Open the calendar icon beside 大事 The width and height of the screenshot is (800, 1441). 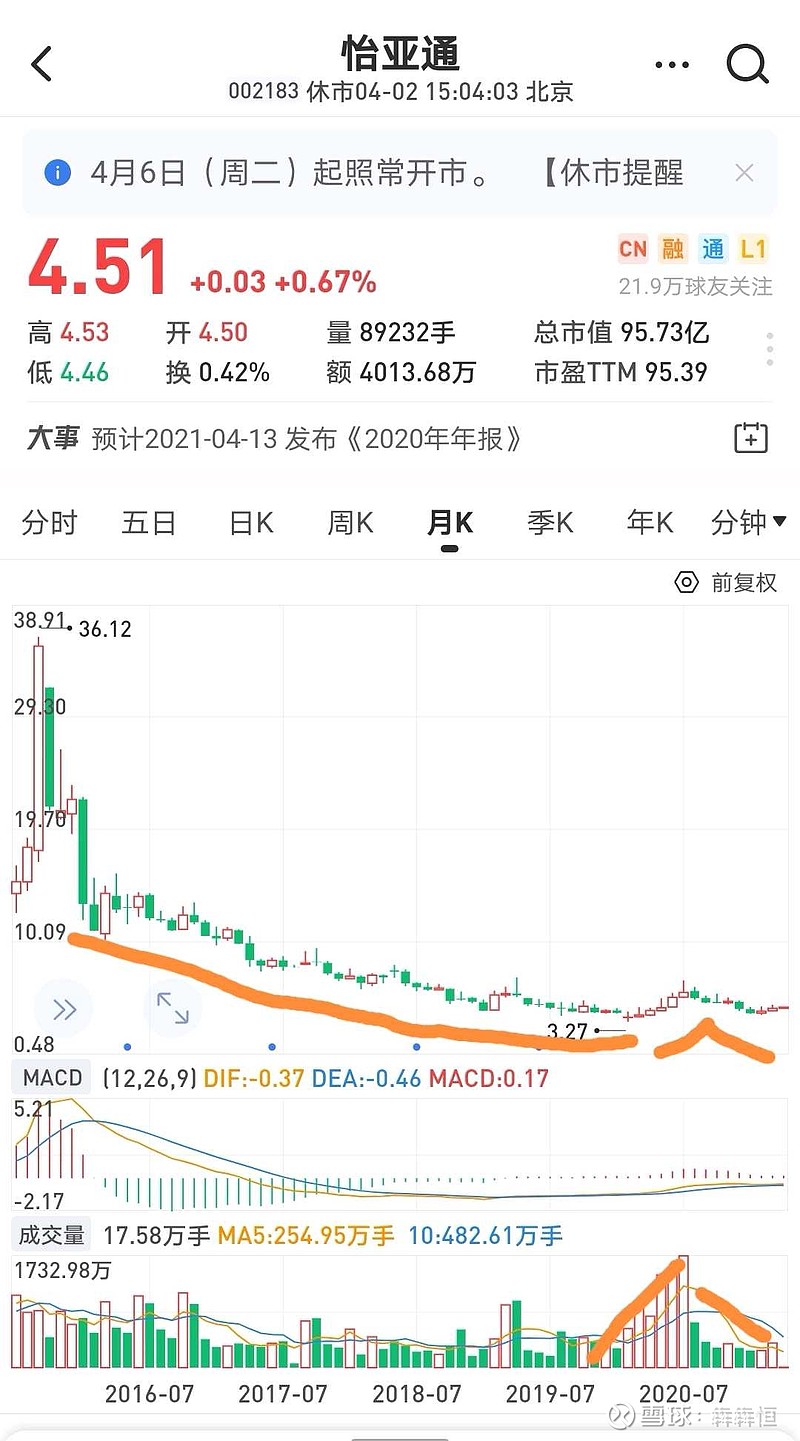(x=751, y=438)
